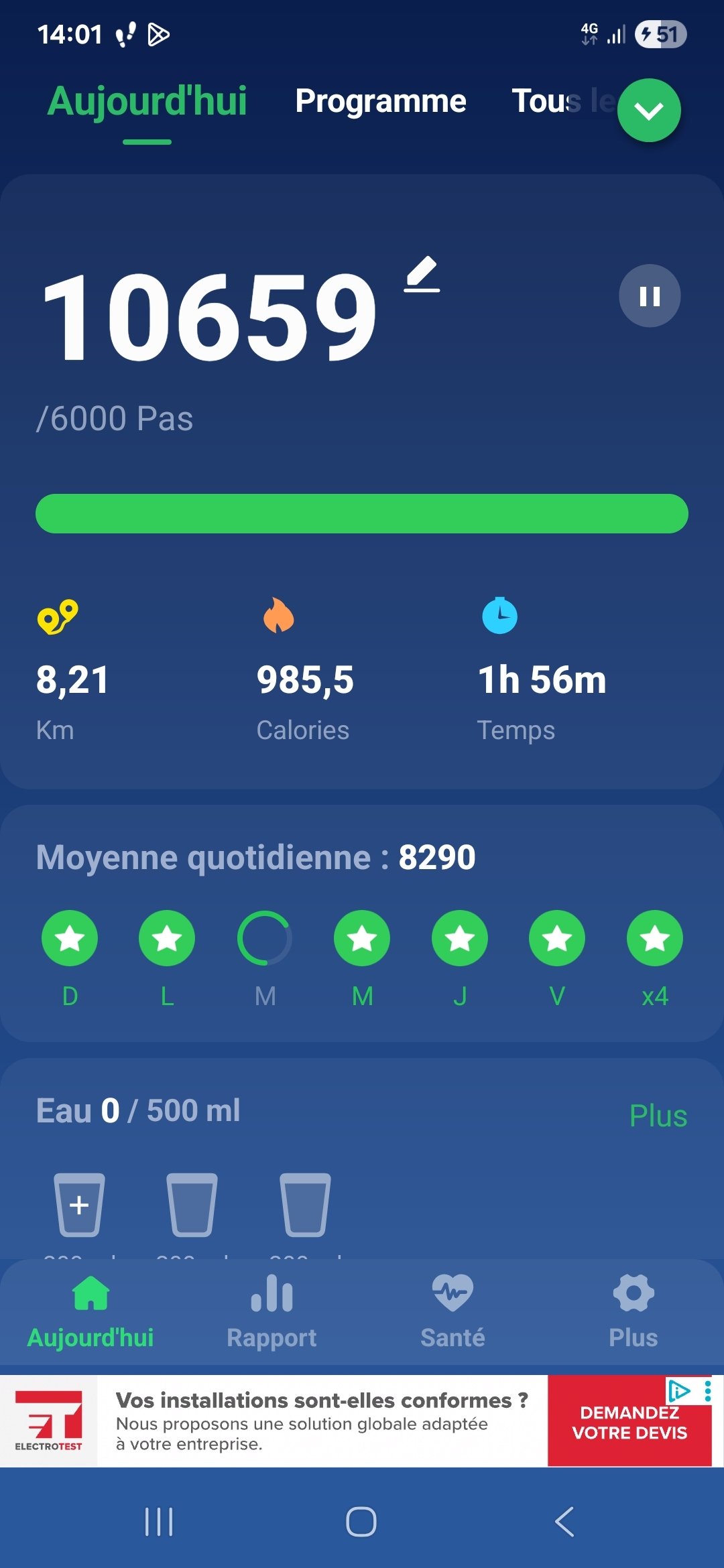Edit the step count with the pencil icon
The width and height of the screenshot is (724, 1568).
coord(422,275)
